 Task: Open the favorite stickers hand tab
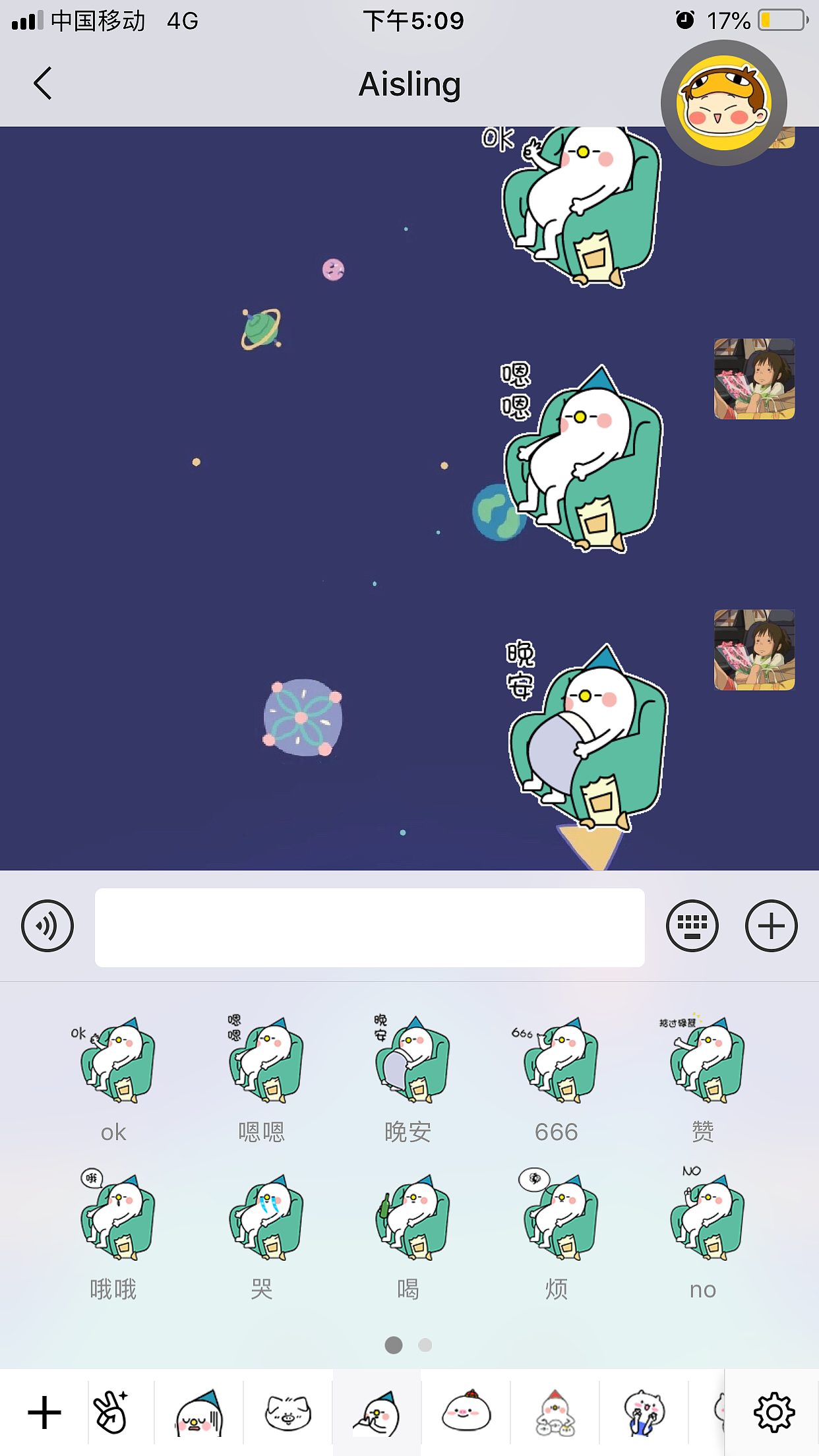coord(111,1412)
